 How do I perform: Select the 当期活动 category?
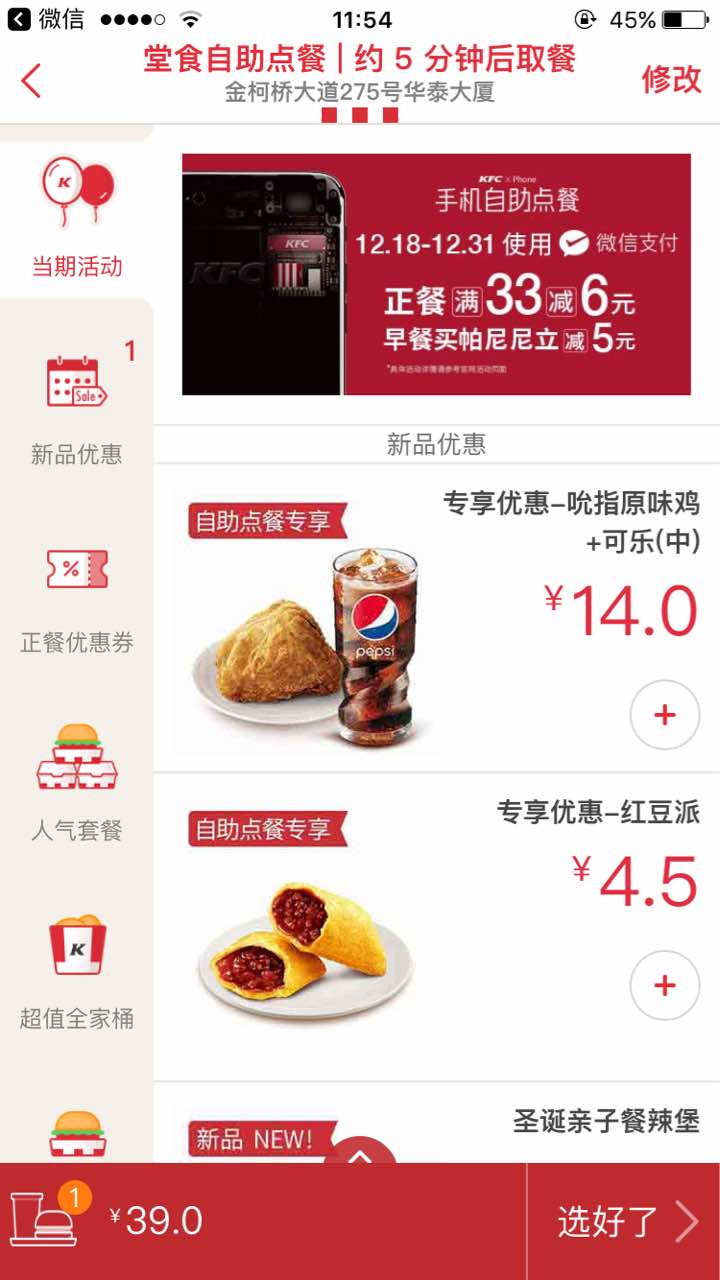(77, 217)
